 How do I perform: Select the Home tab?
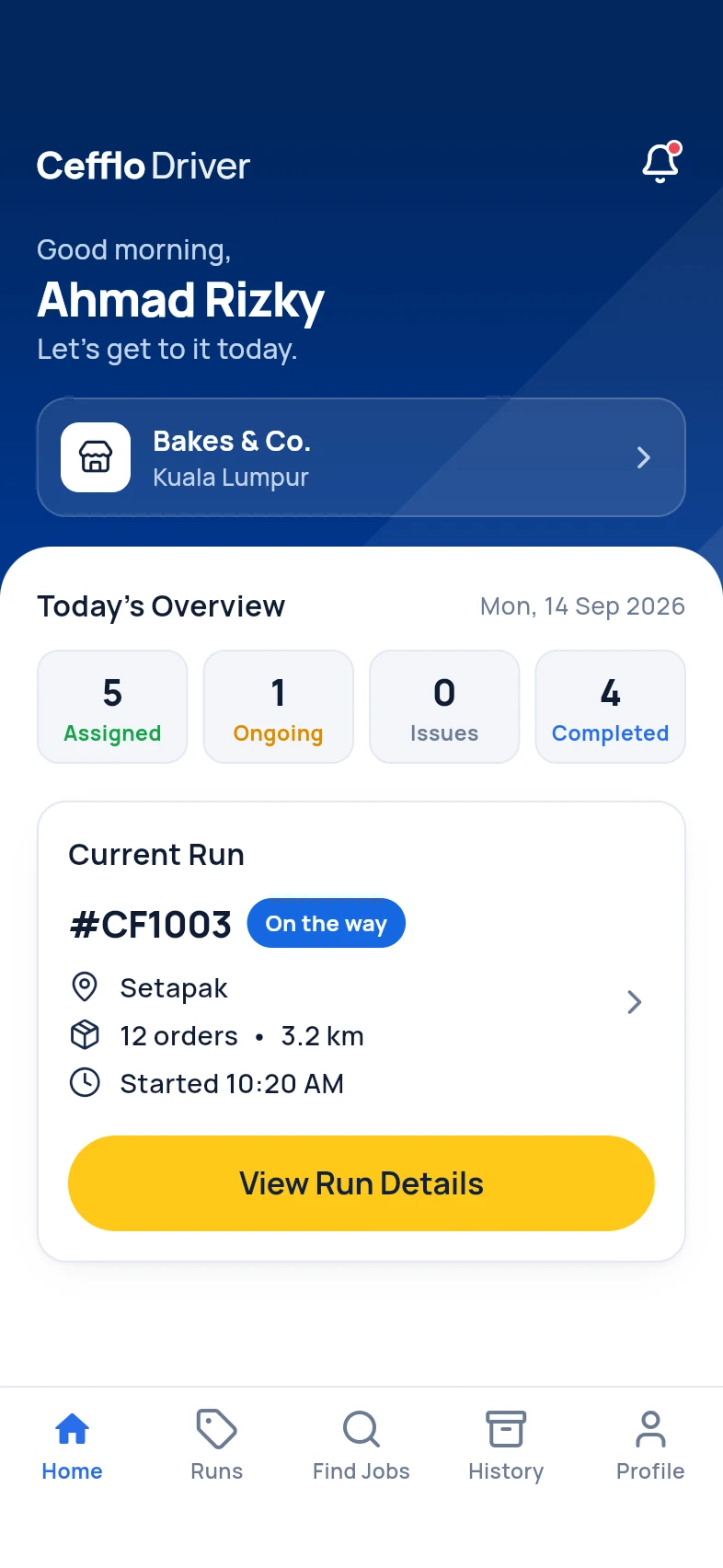[73, 1446]
